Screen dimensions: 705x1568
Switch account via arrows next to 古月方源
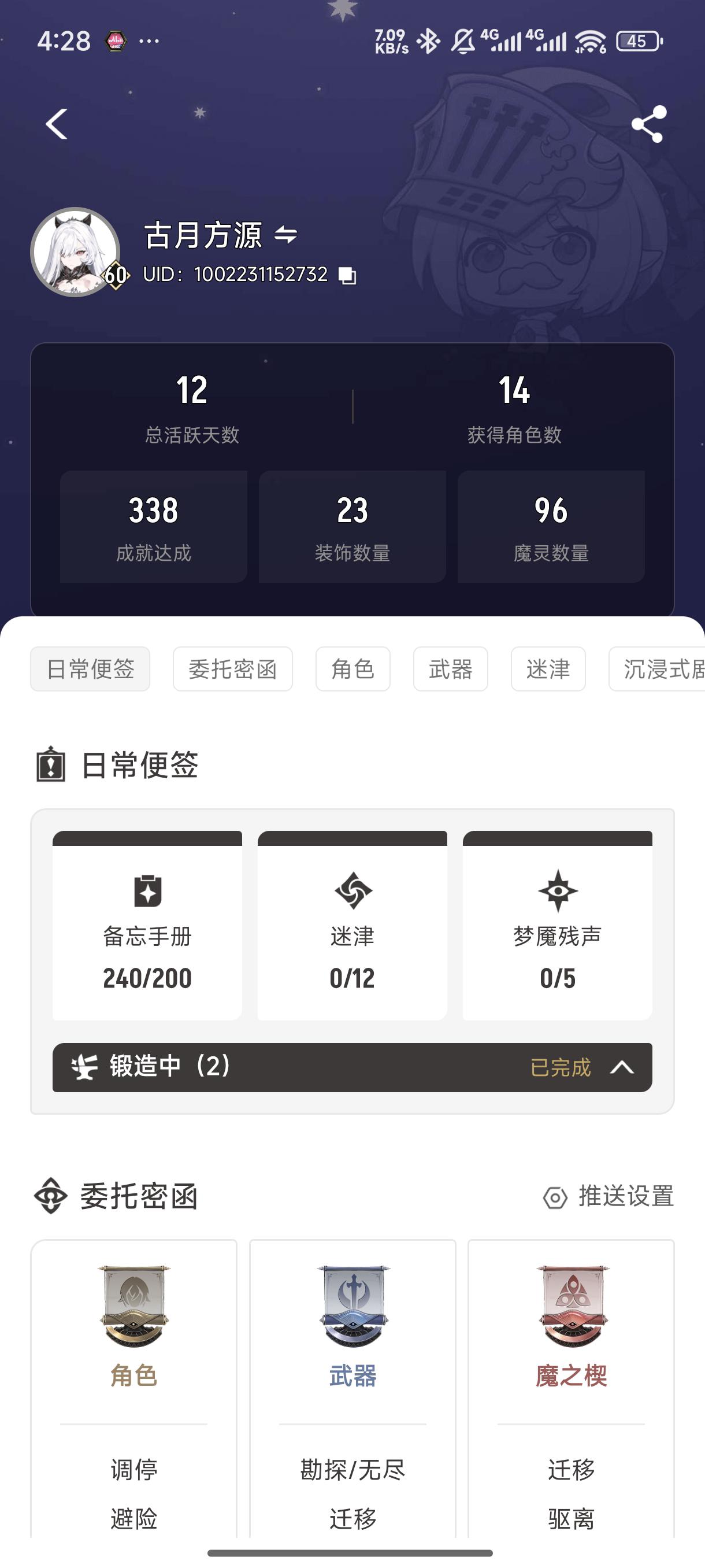(285, 234)
